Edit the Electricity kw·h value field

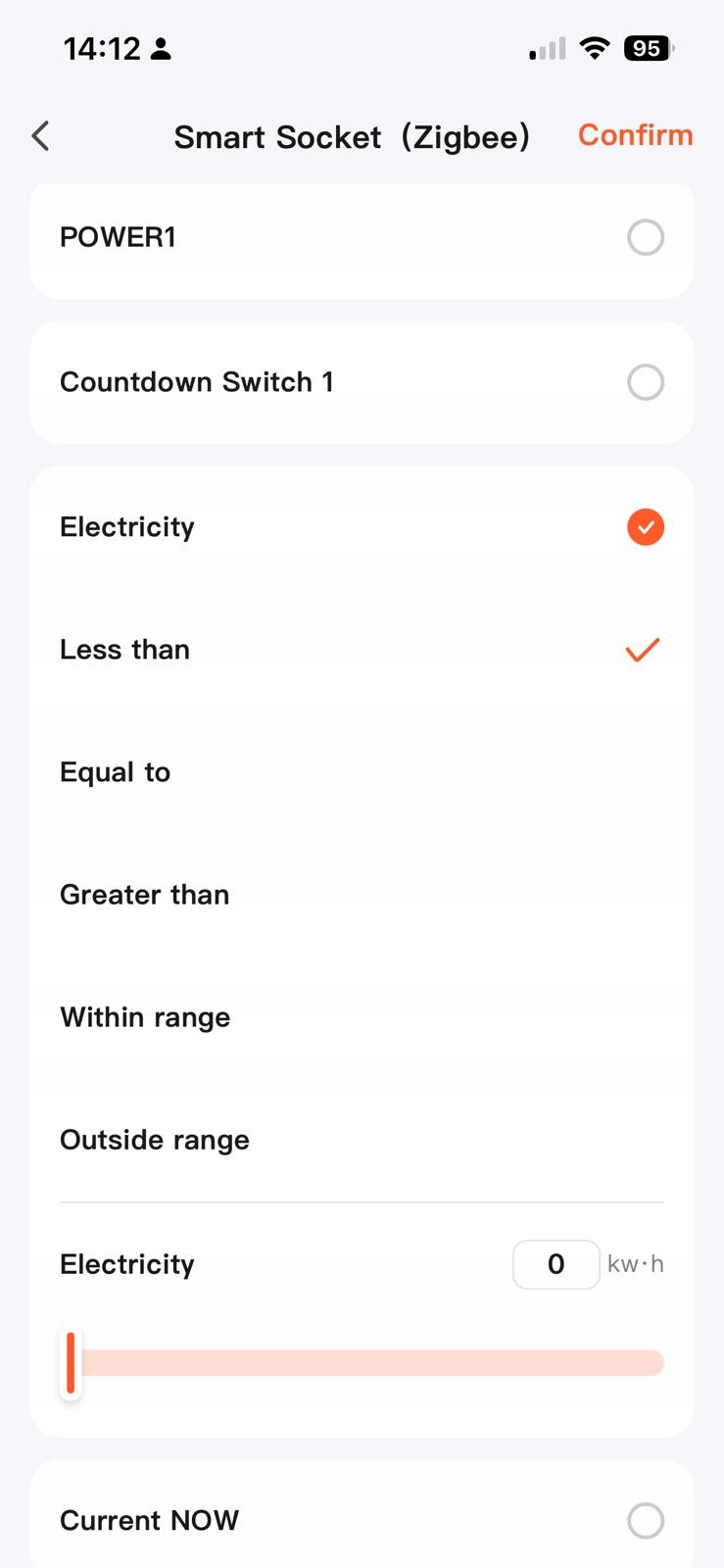pos(555,1264)
